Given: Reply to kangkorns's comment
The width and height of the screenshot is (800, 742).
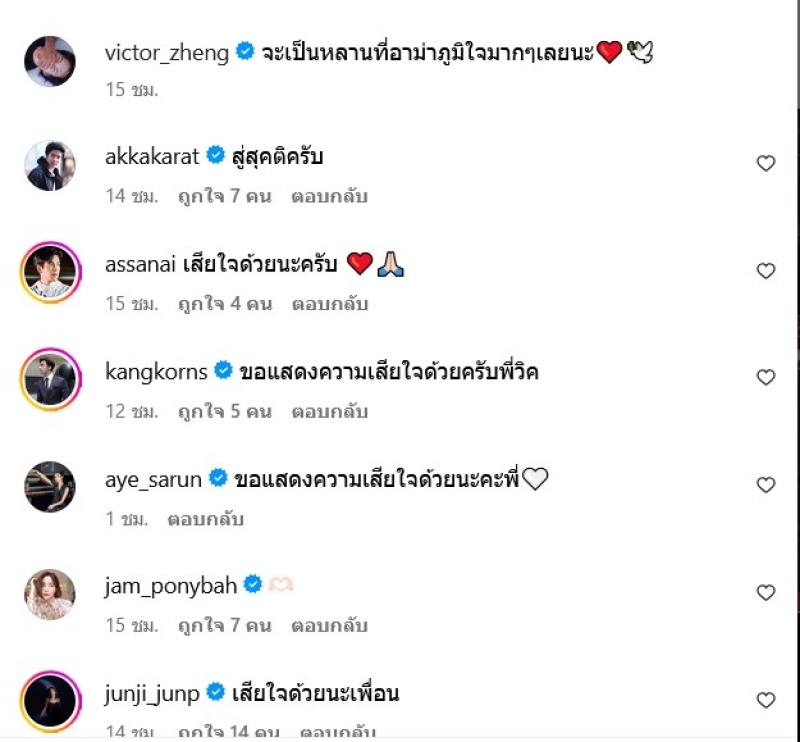Looking at the screenshot, I should tap(329, 411).
